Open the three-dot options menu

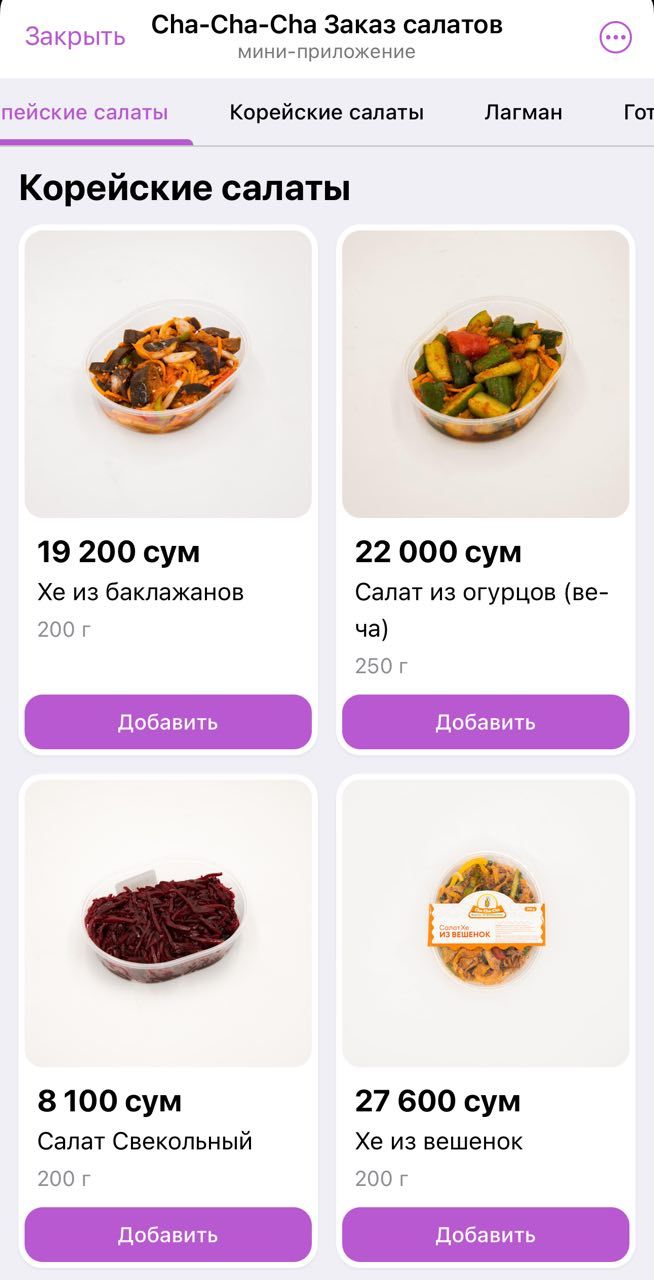[615, 38]
